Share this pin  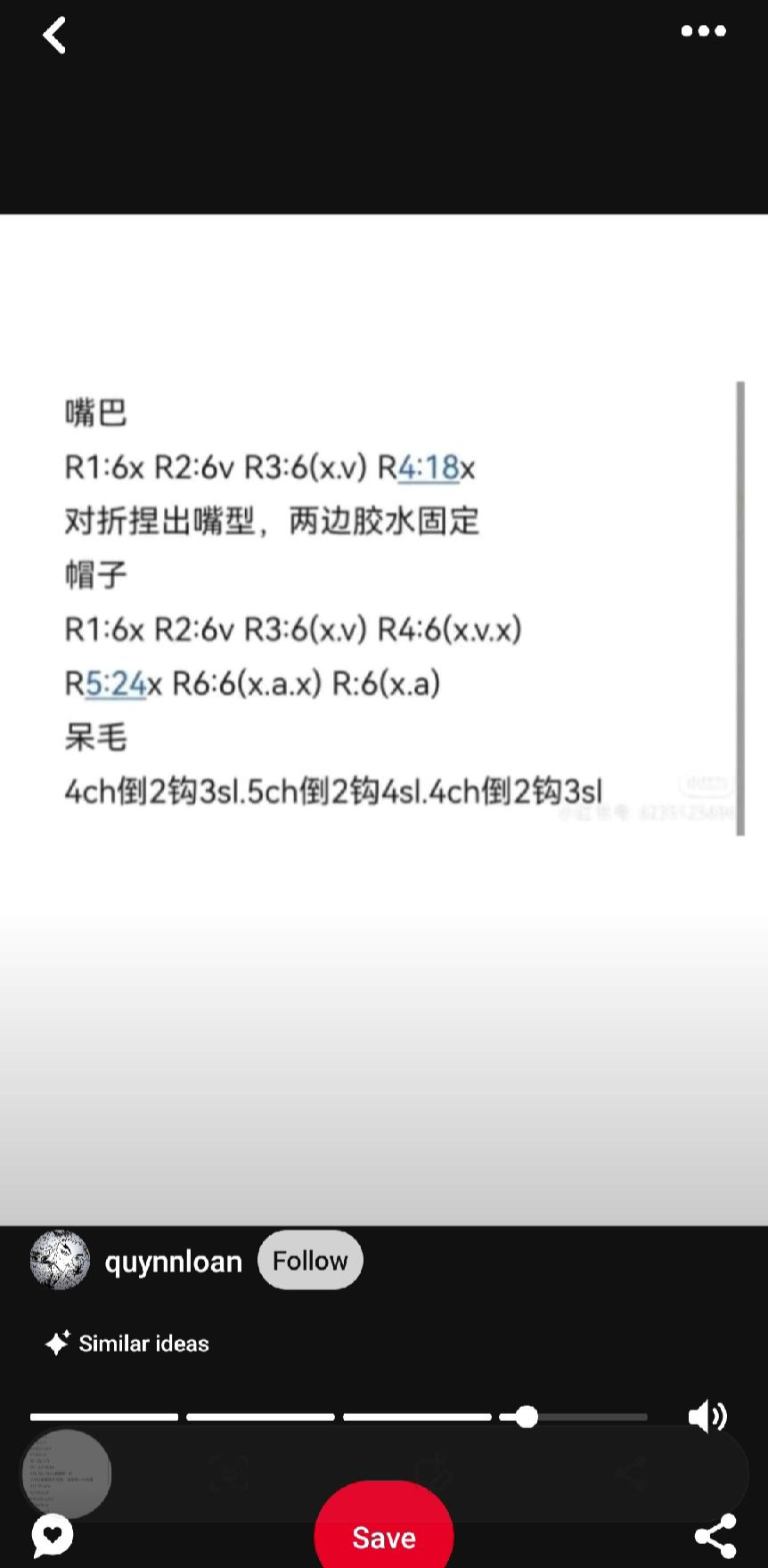point(715,1536)
